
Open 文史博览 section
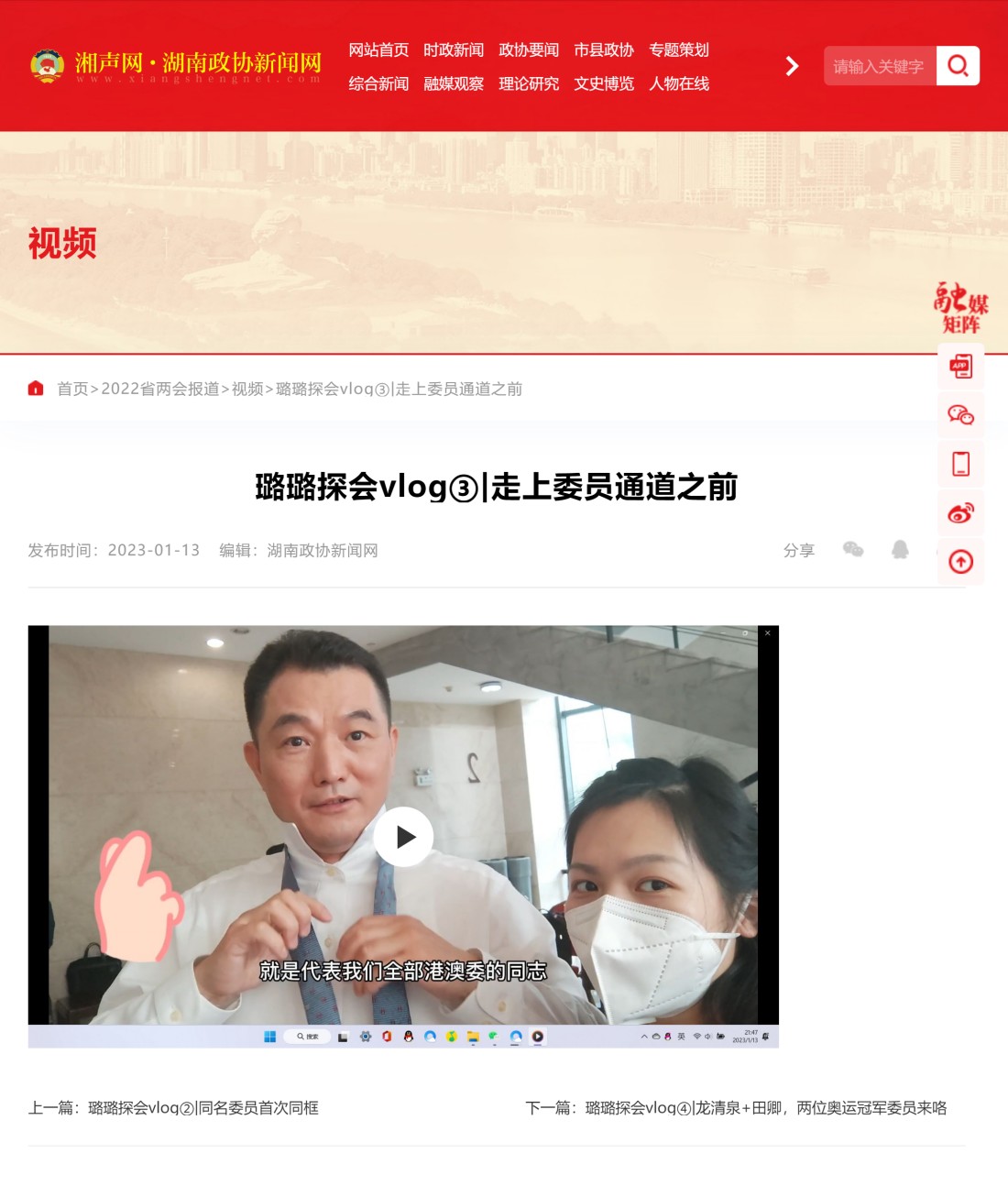tap(604, 84)
